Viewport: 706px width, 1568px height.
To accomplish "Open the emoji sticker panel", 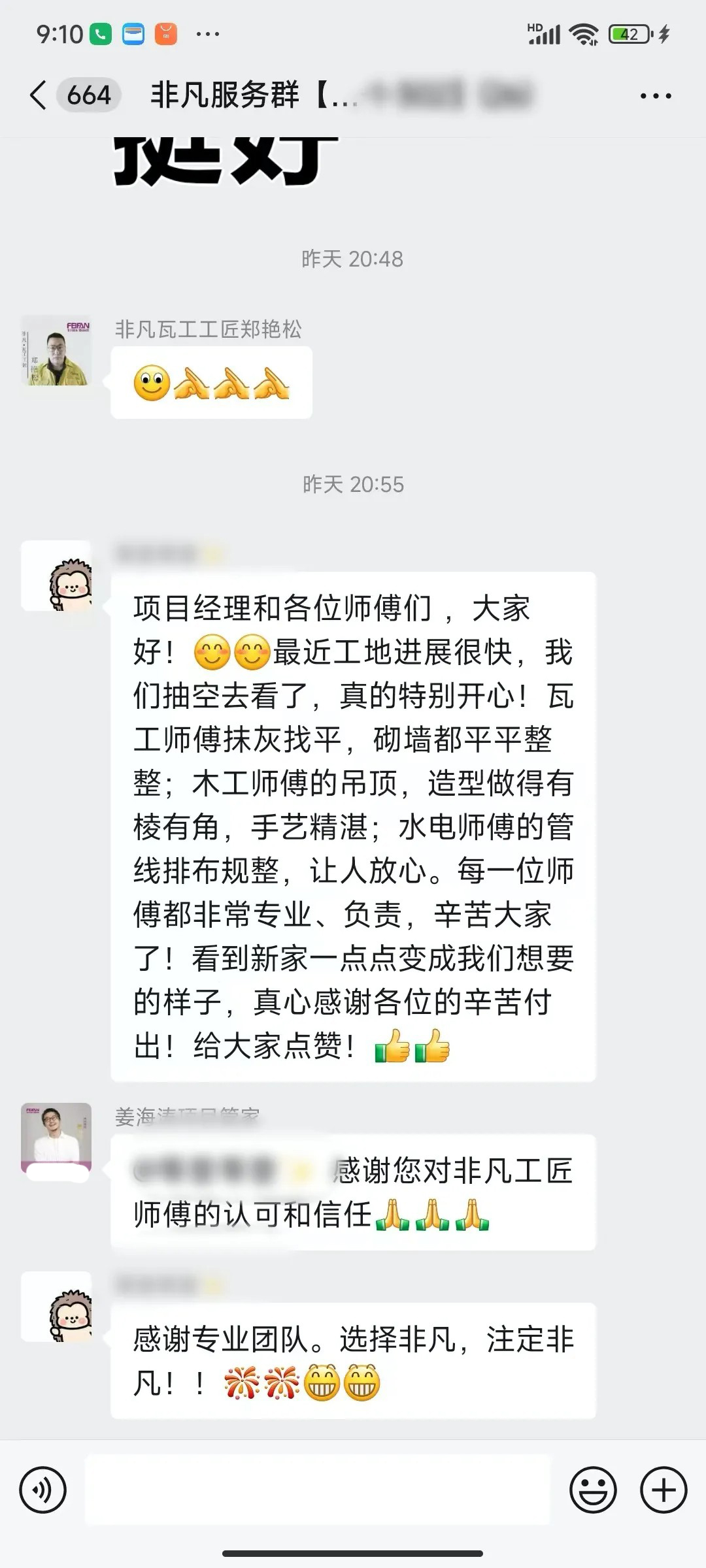I will pyautogui.click(x=593, y=1490).
